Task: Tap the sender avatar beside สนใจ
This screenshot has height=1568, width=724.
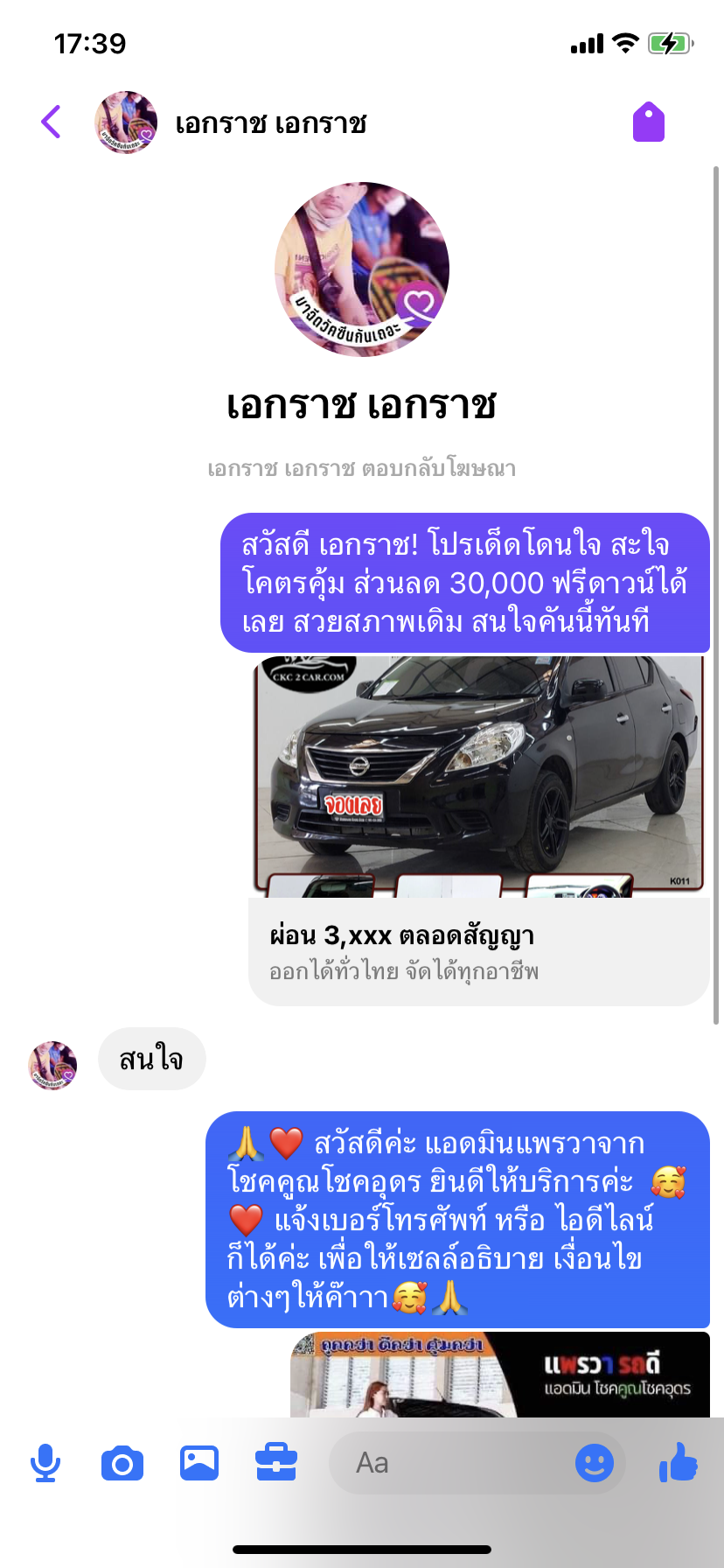Action: click(52, 1065)
